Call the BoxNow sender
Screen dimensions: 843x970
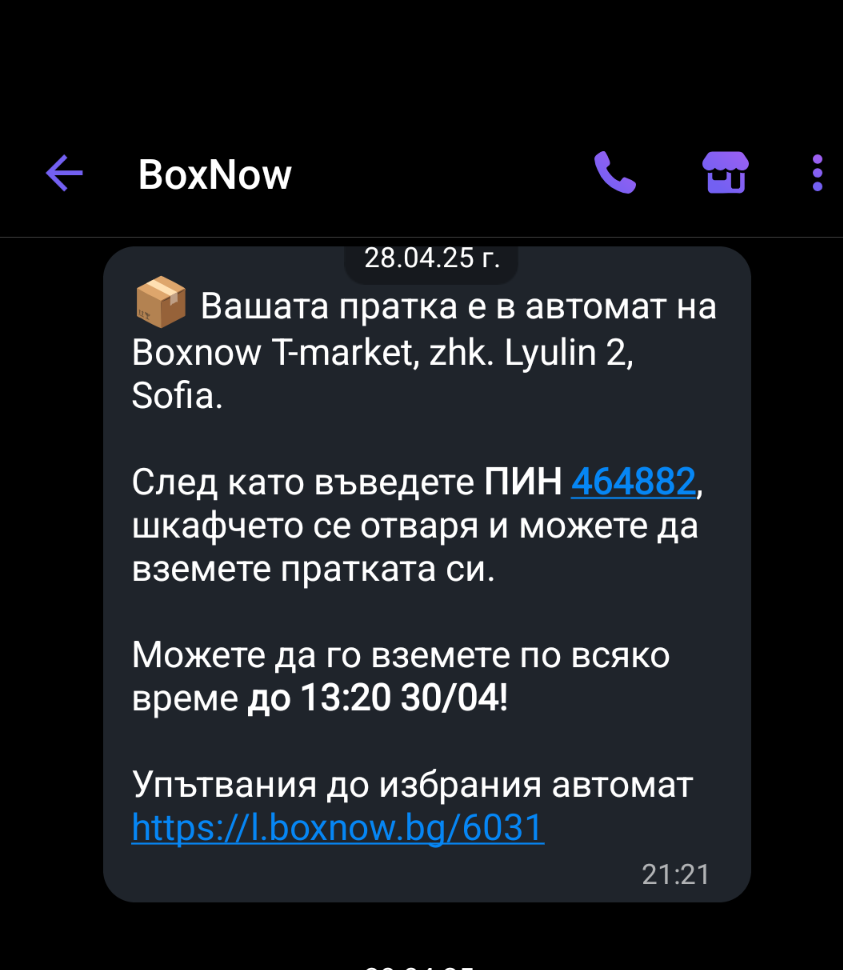pyautogui.click(x=615, y=173)
